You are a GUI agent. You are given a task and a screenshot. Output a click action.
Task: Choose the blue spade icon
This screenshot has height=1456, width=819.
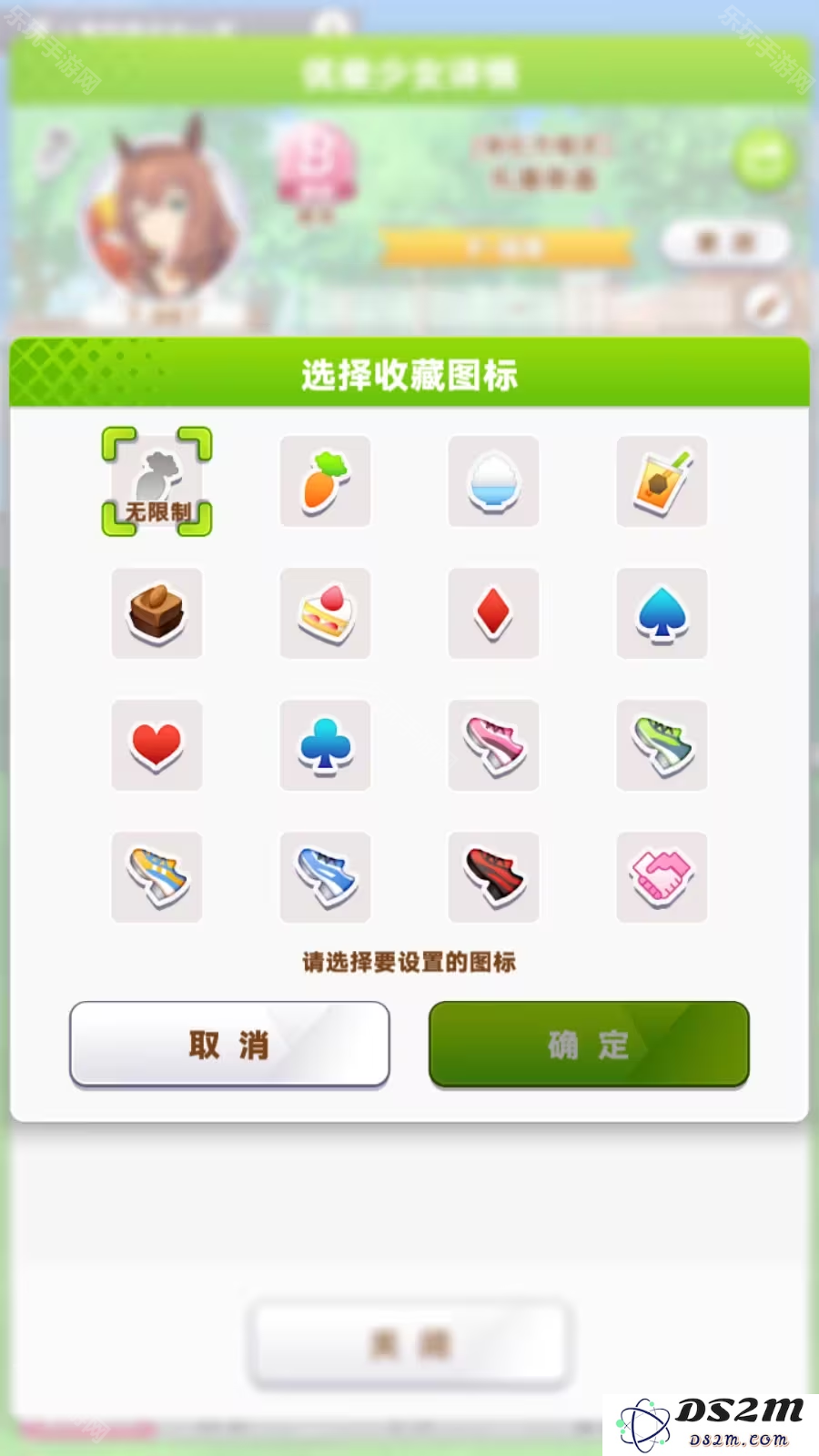[x=662, y=613]
